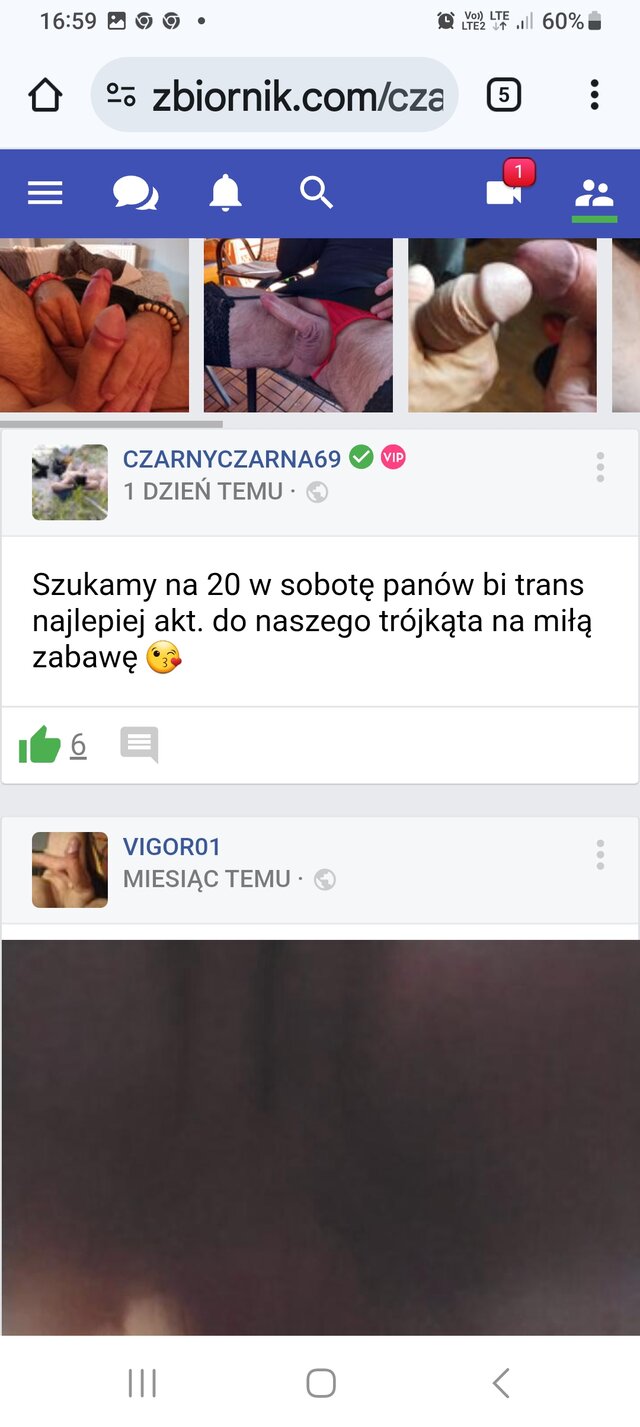Open the hamburger drawer menu
Screen dimensions: 640x1427
45,193
